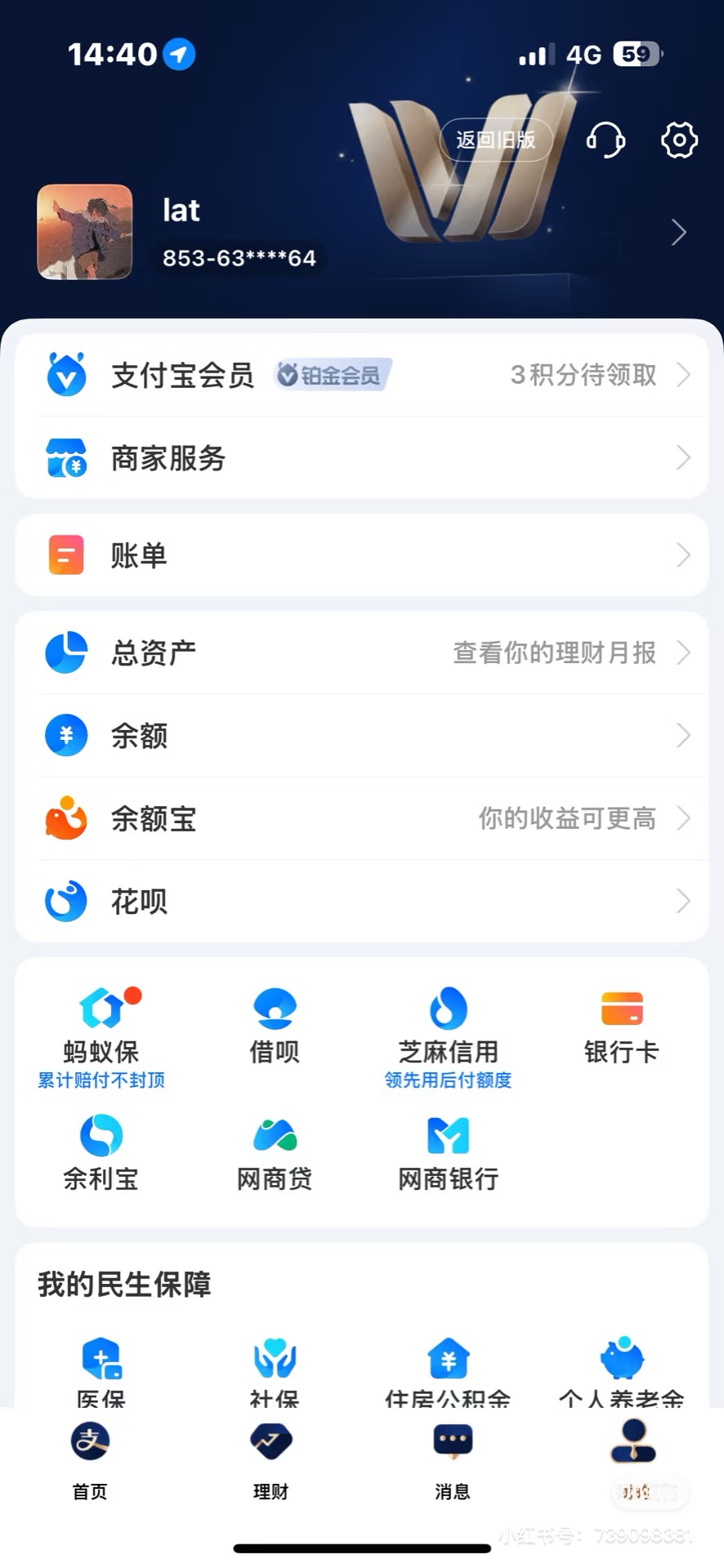Select 借呗 in the grid
724x1568 pixels.
[275, 1027]
